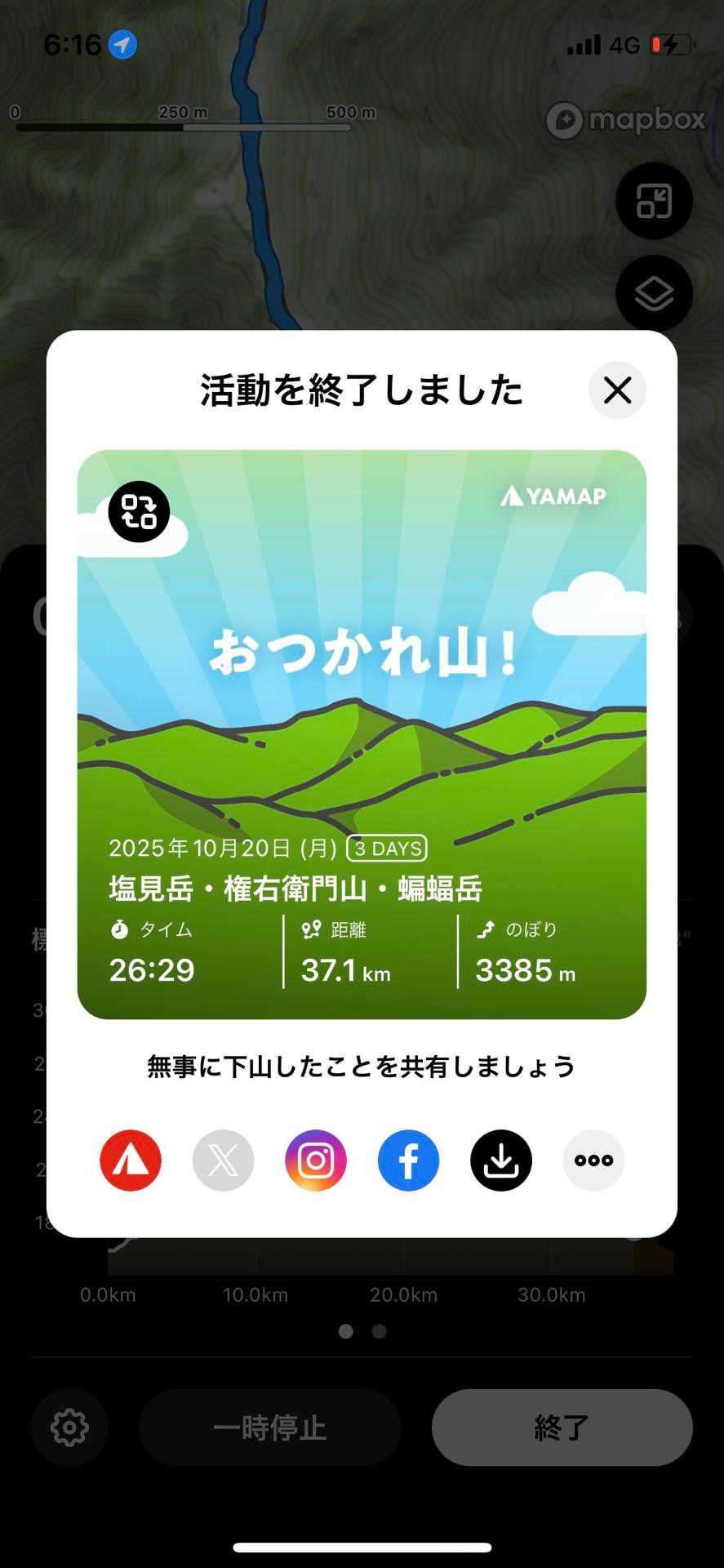
Task: Share the activity on Facebook
Action: coord(408,1160)
